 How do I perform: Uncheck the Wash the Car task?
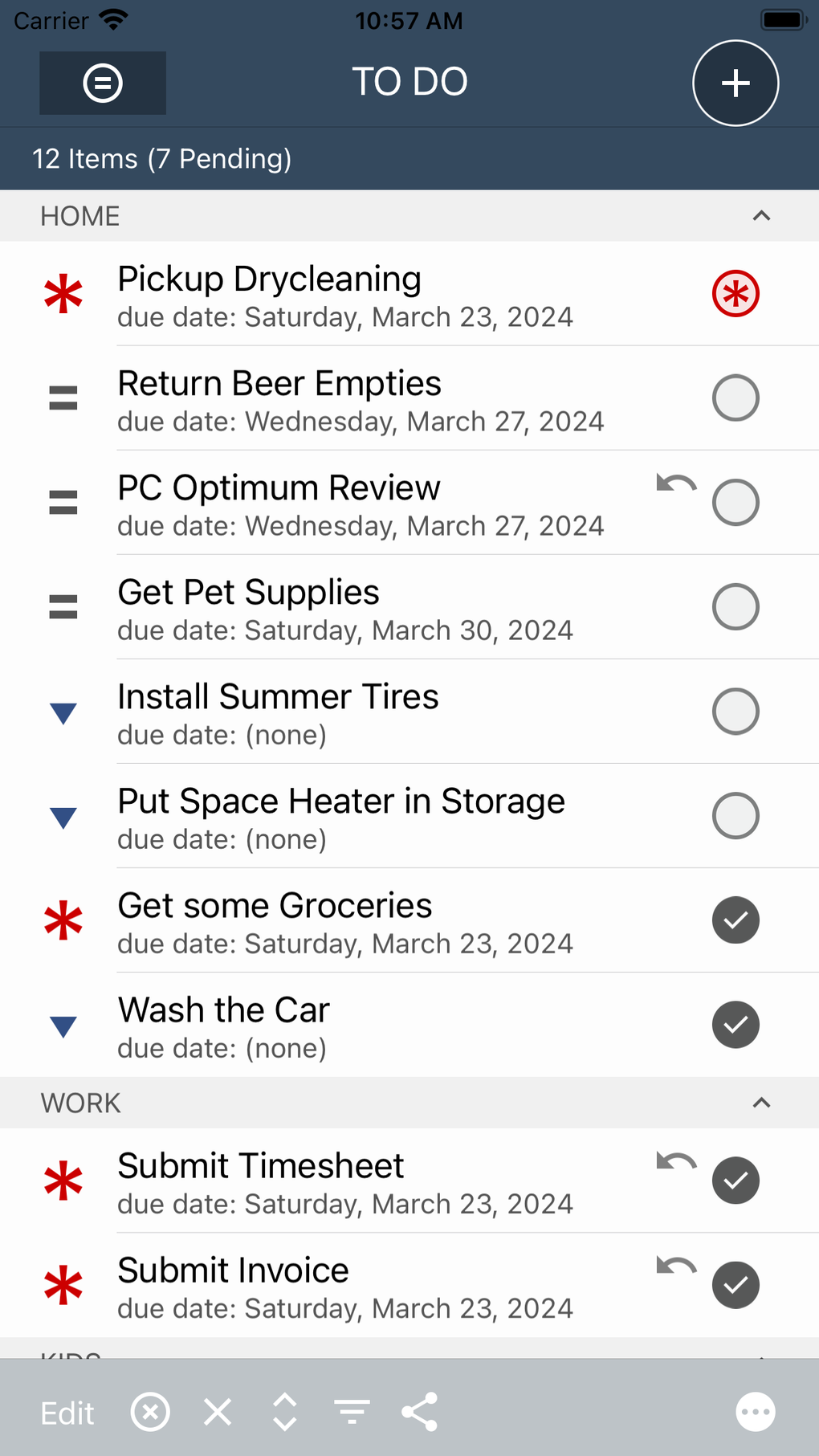pyautogui.click(x=735, y=1025)
